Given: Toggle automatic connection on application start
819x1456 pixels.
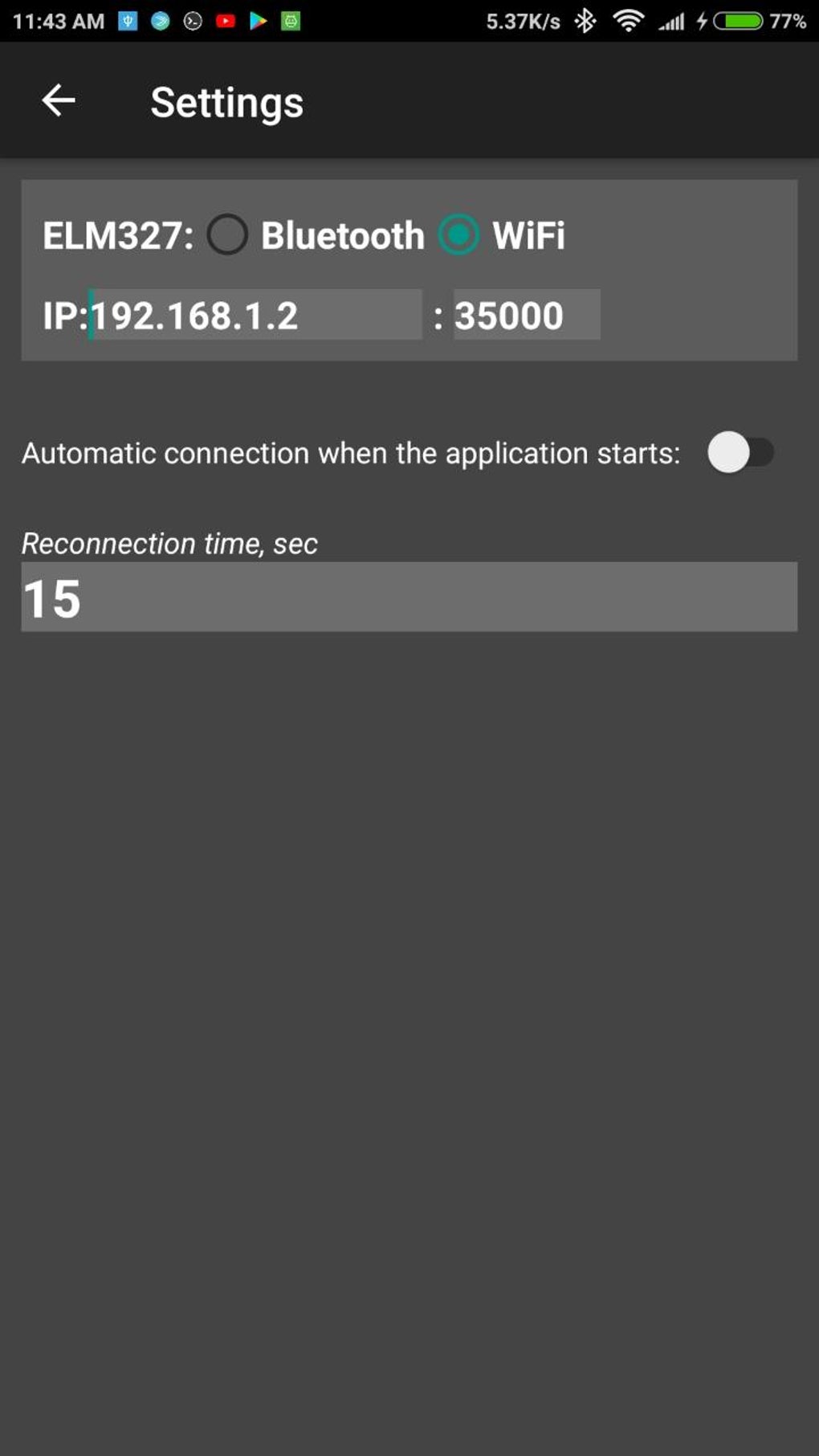Looking at the screenshot, I should click(740, 453).
